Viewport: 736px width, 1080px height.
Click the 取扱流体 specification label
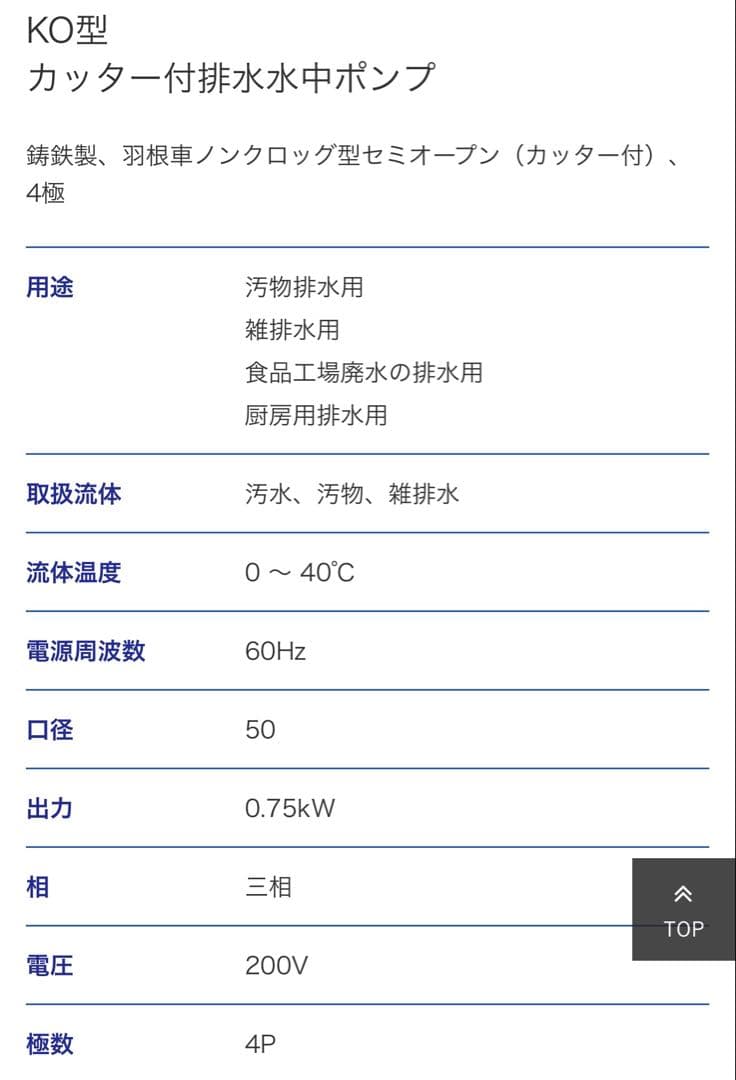(73, 494)
